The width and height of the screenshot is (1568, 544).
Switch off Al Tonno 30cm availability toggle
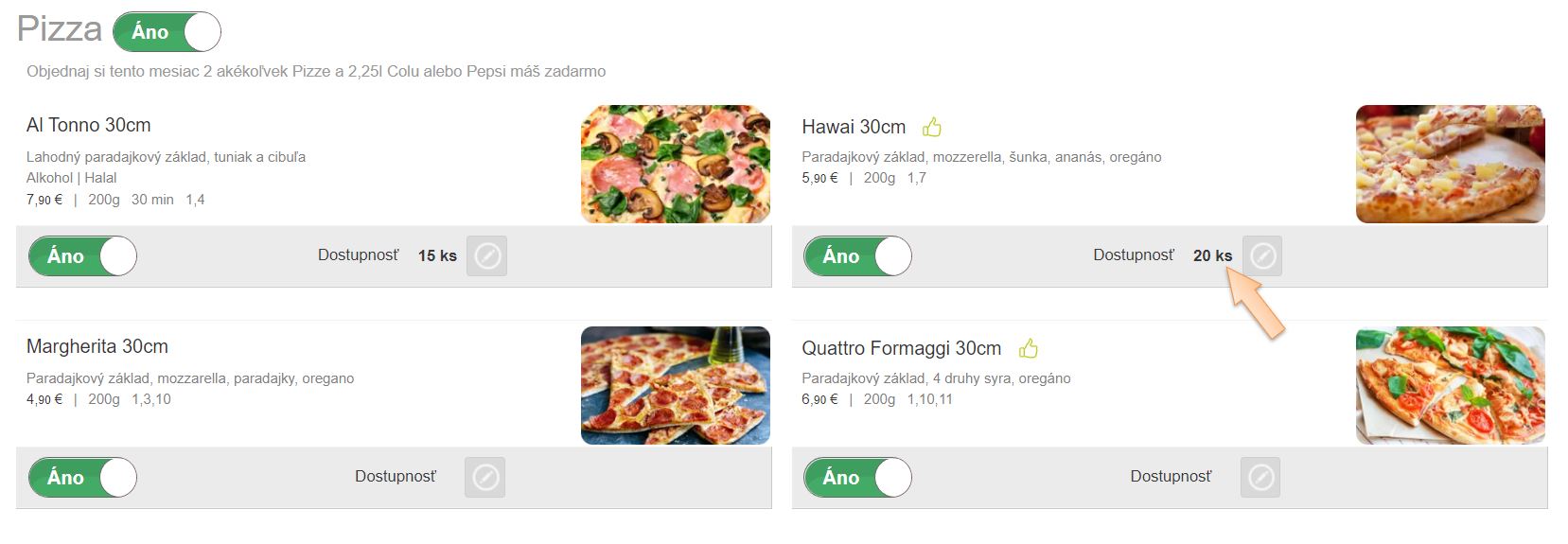82,256
